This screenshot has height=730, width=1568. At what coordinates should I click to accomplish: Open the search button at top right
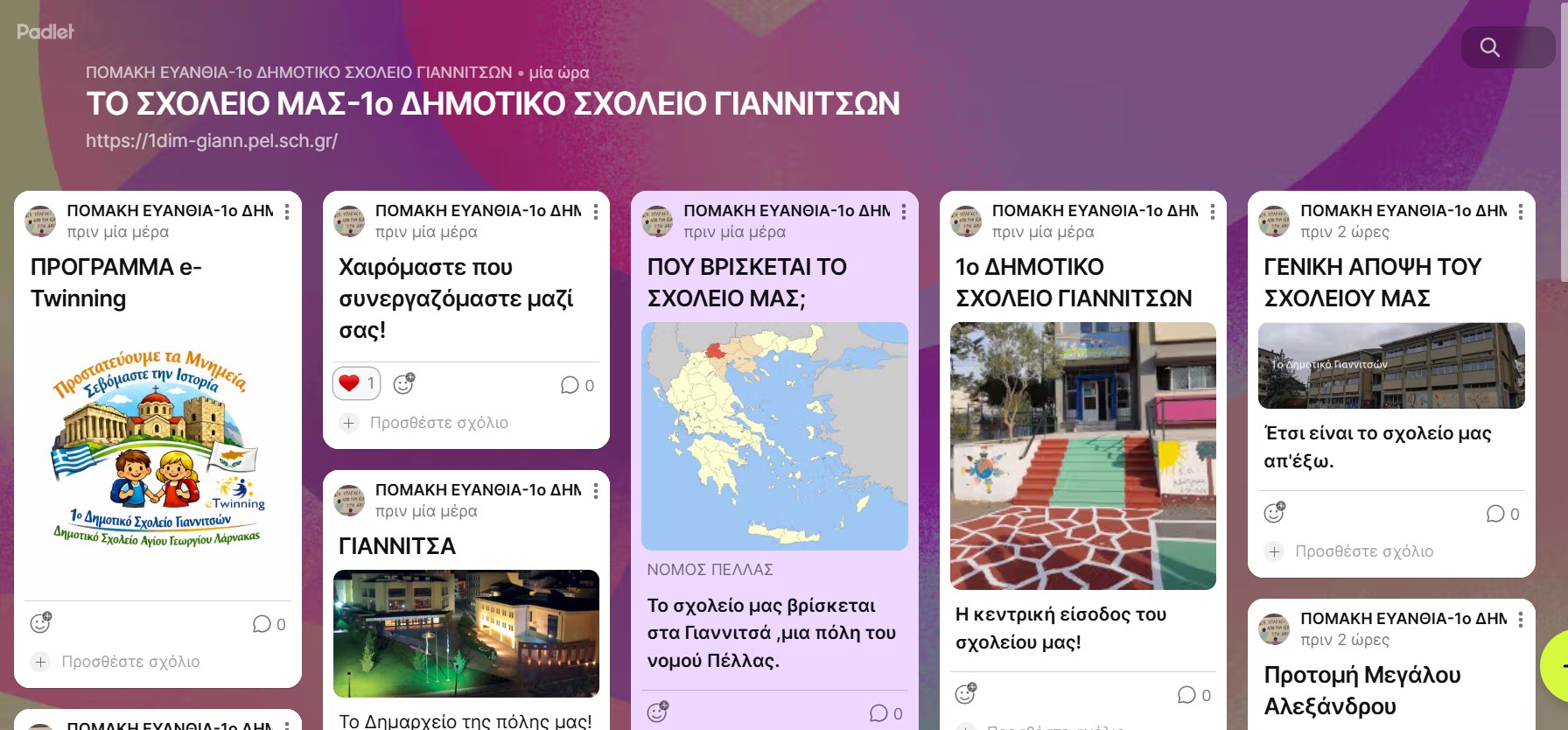1489,47
